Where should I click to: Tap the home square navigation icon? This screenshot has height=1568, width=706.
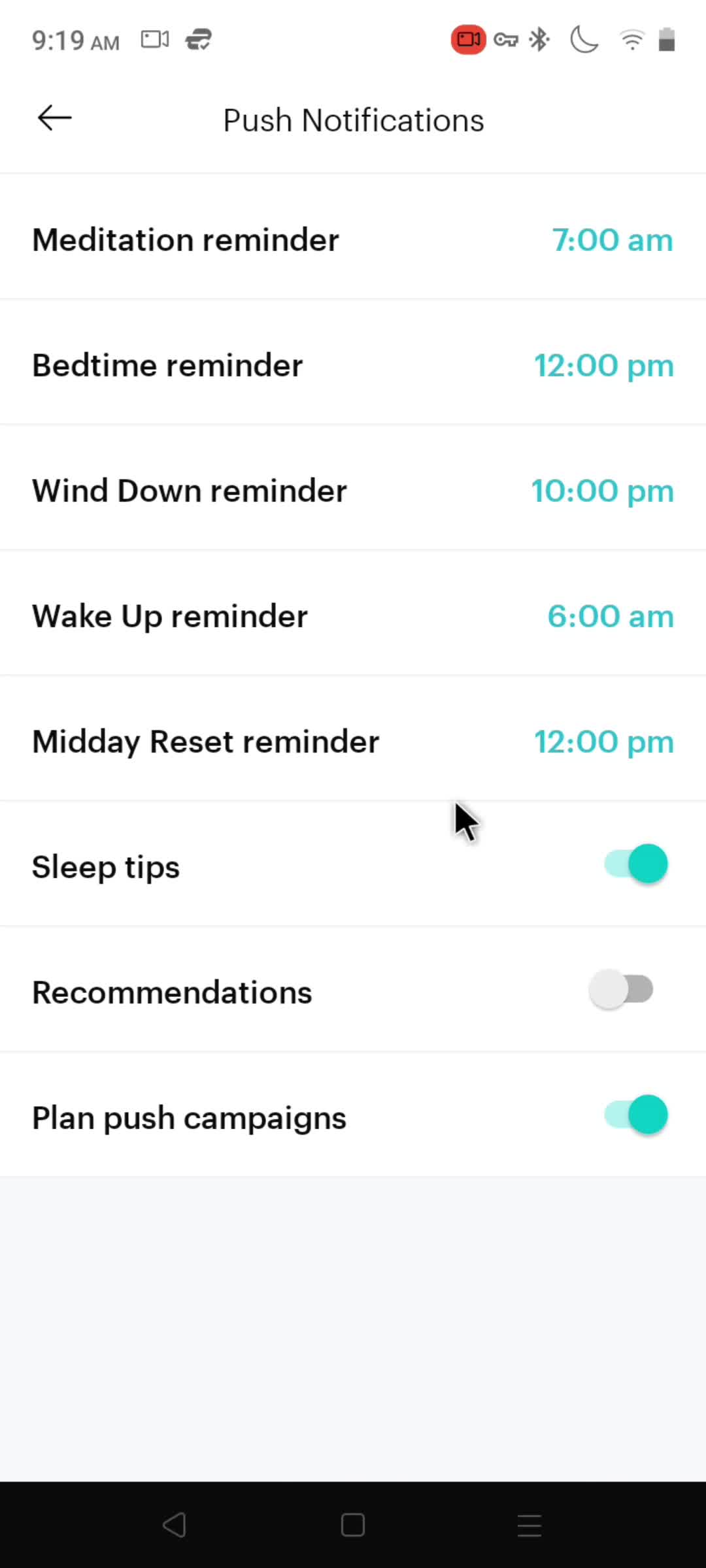tap(352, 1526)
